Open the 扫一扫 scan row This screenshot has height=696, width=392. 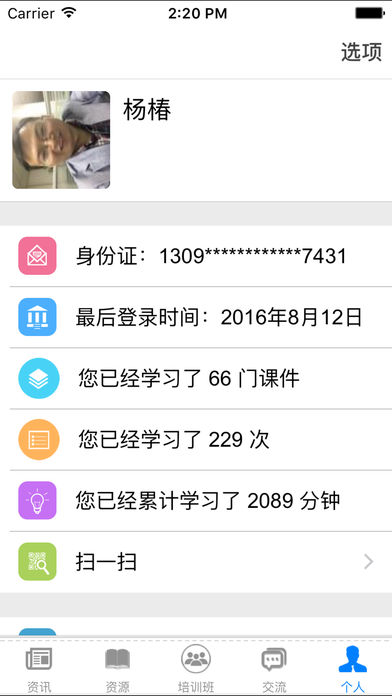click(x=196, y=562)
